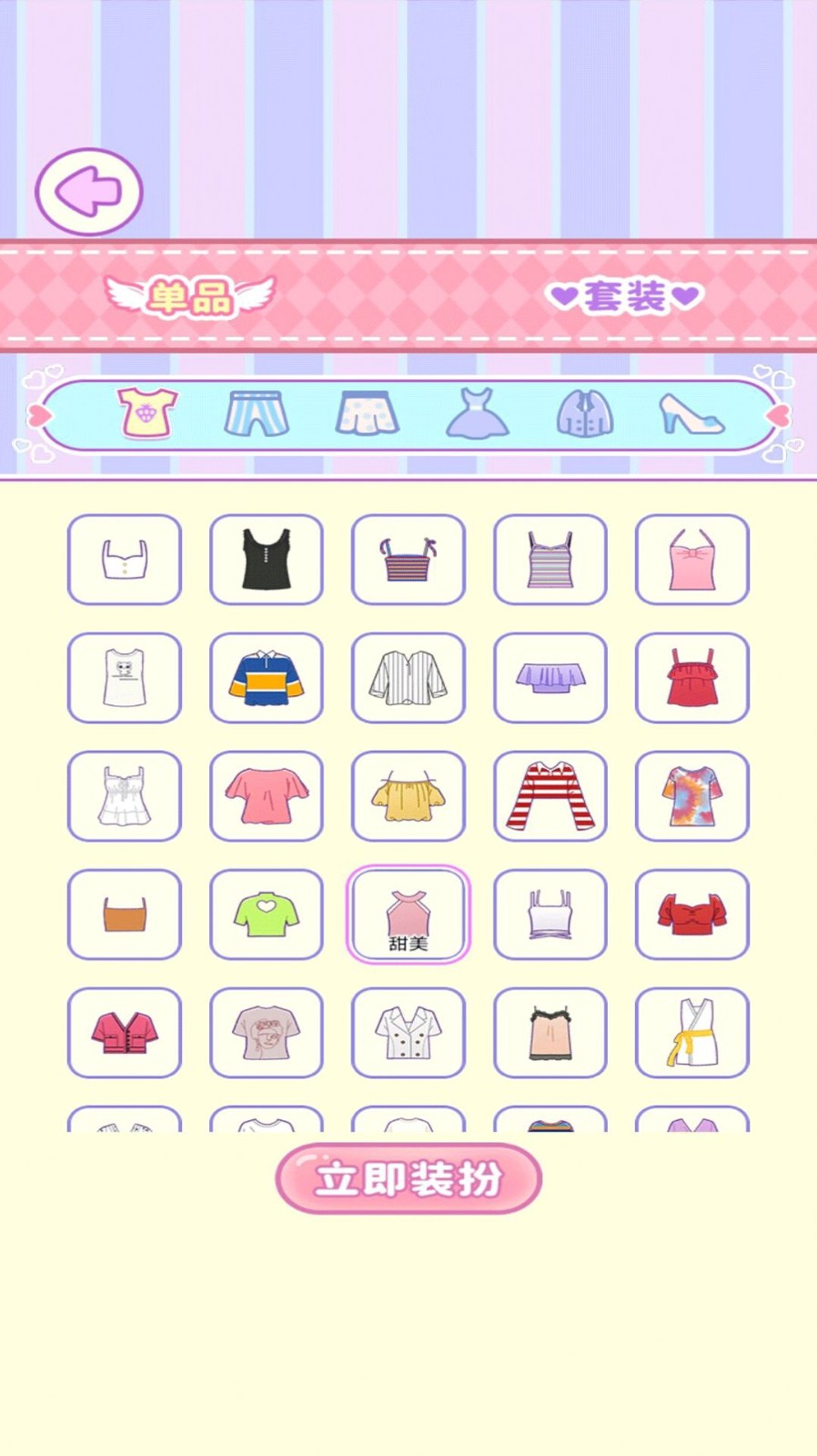Choose the black tank top
817x1456 pixels.
pos(266,560)
